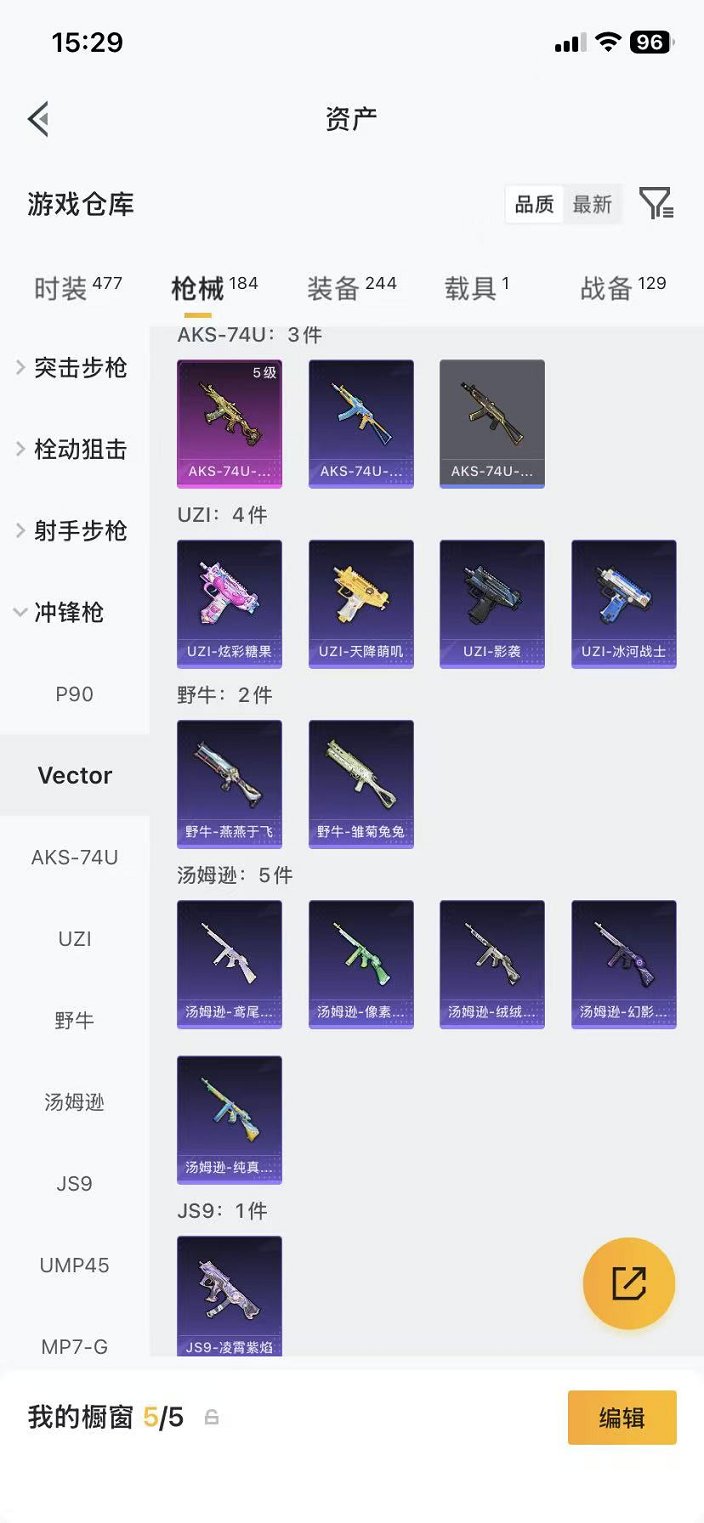
Task: Select P90 in the sidebar
Action: coord(74,694)
